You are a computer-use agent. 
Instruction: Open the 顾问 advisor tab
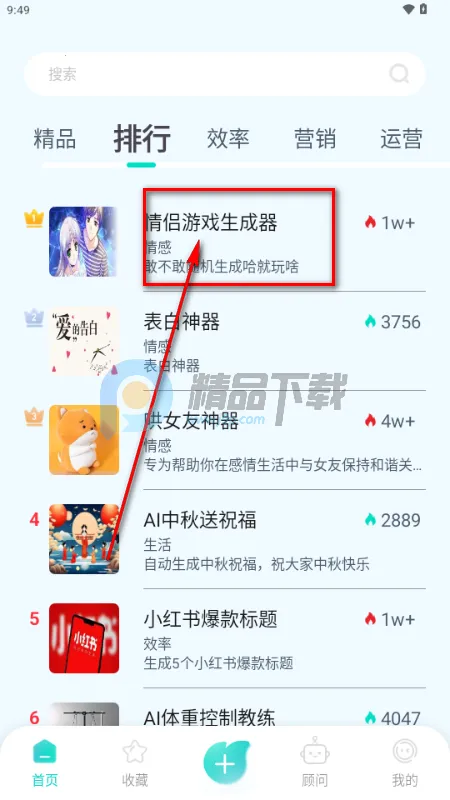(x=315, y=763)
